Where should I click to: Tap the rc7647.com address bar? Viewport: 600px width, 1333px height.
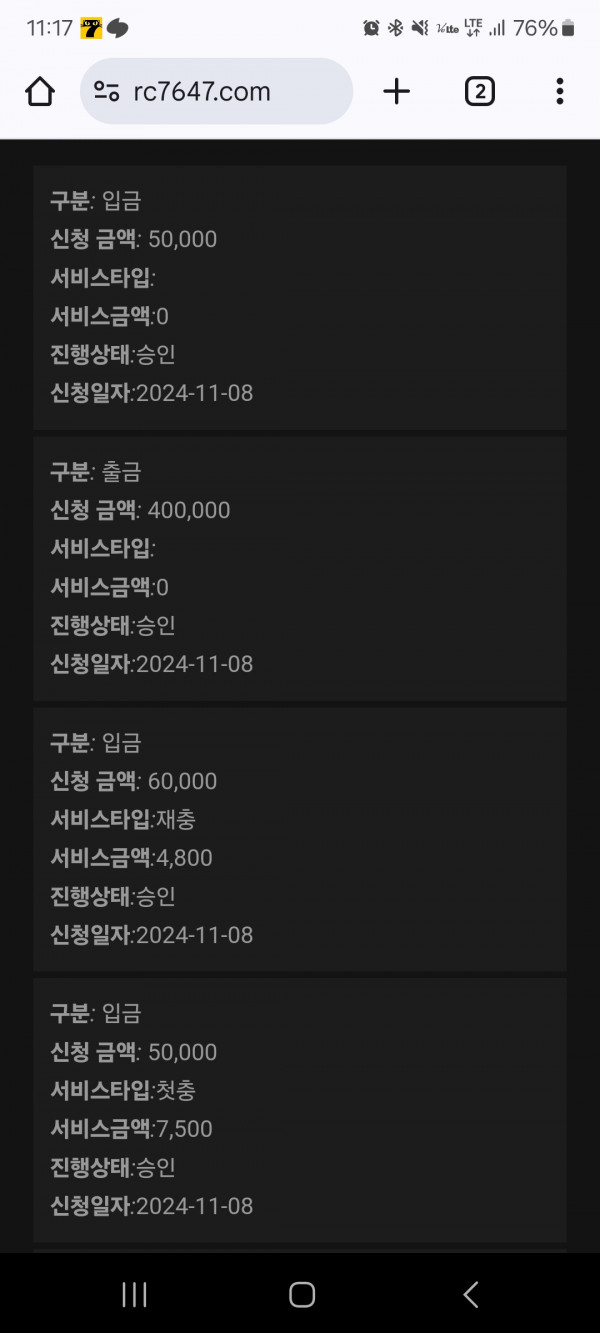point(216,92)
